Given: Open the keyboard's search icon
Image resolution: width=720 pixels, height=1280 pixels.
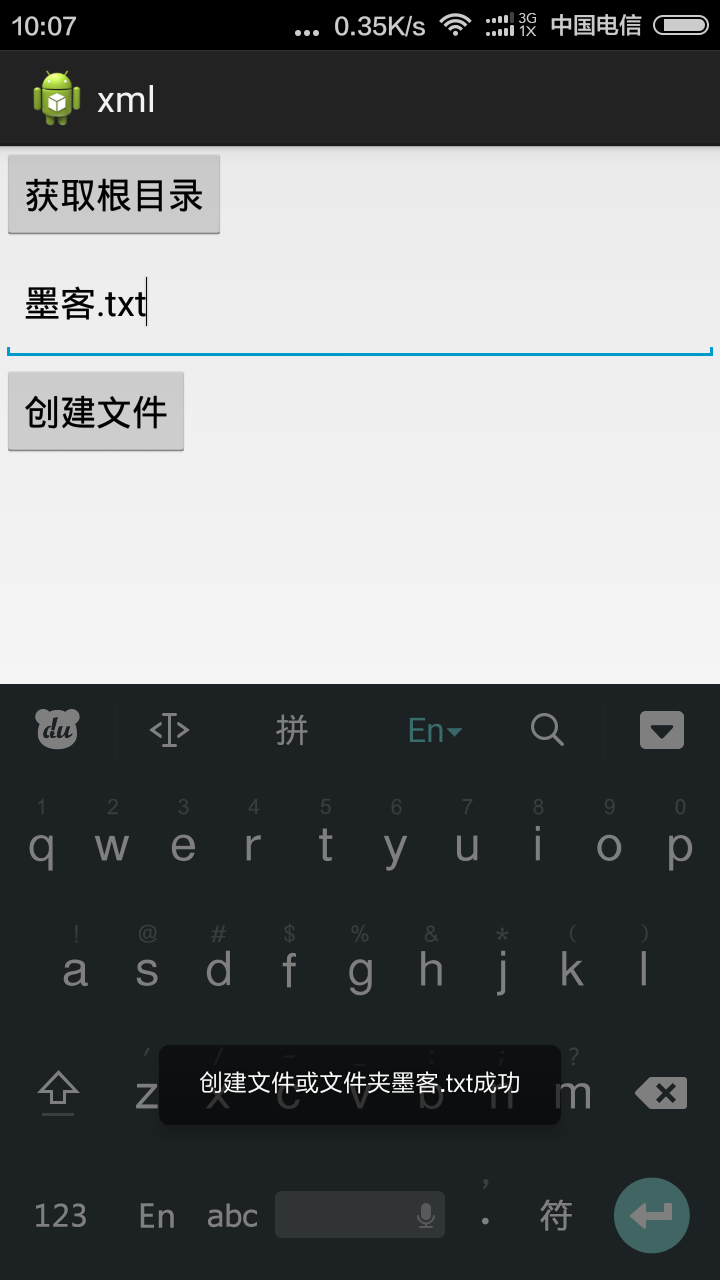Looking at the screenshot, I should (x=547, y=730).
